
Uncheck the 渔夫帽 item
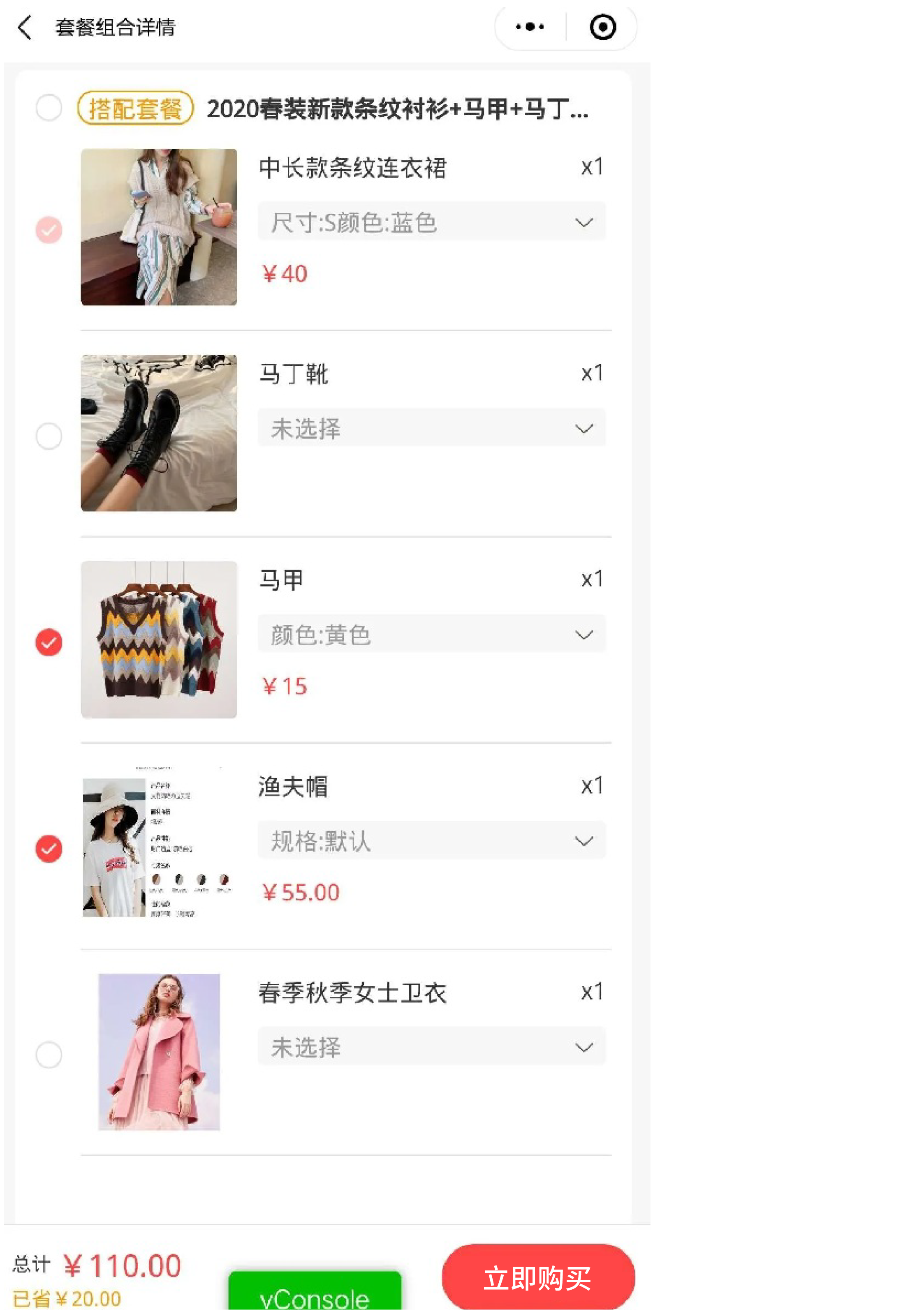[49, 848]
